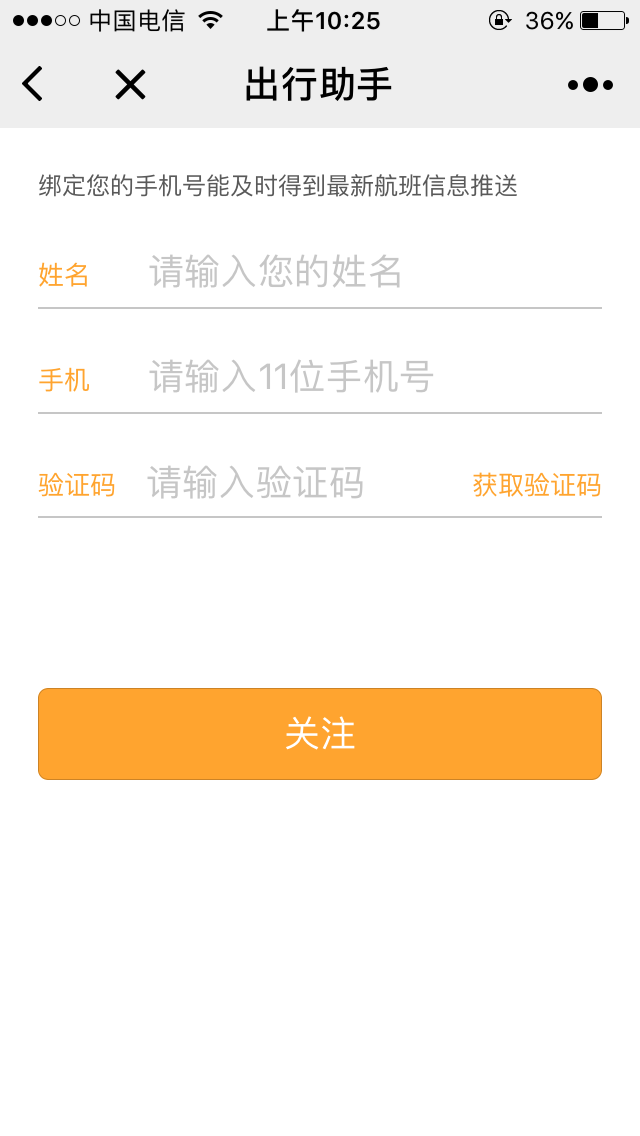
Task: Focus the 手机 phone number field
Action: click(x=375, y=377)
